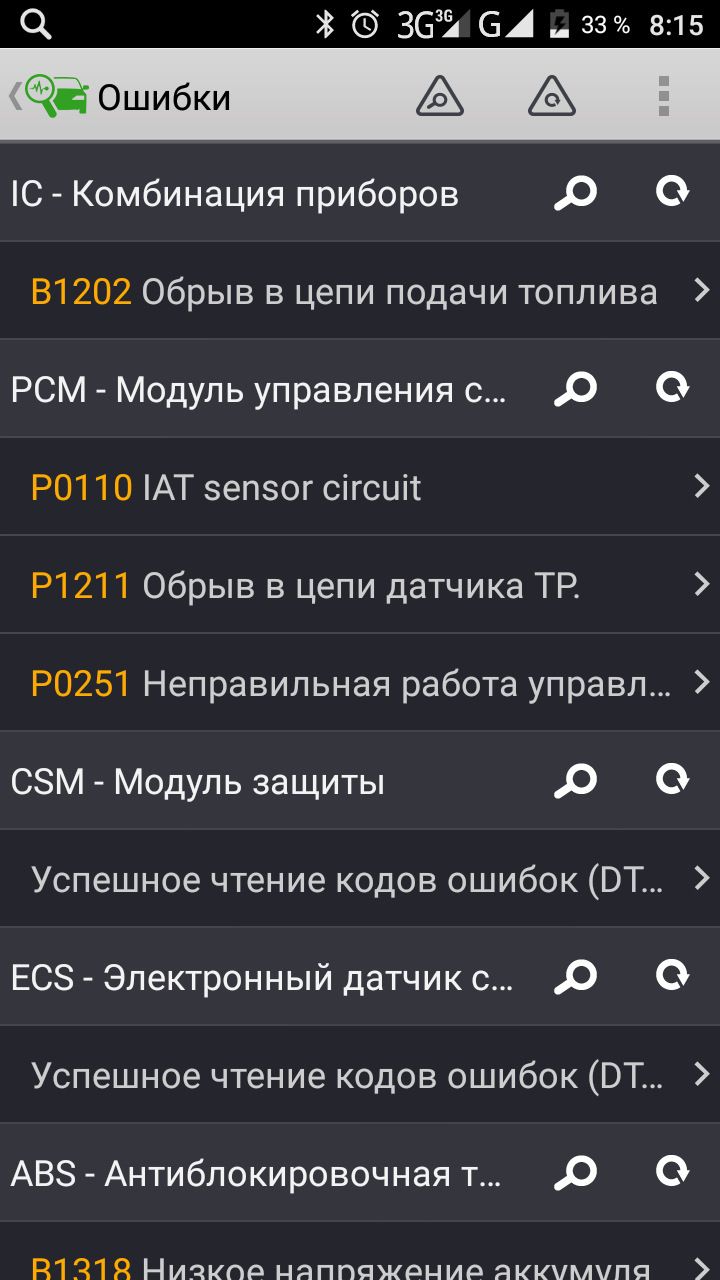Open the three-dot overflow menu
The height and width of the screenshot is (1280, 720).
click(663, 97)
